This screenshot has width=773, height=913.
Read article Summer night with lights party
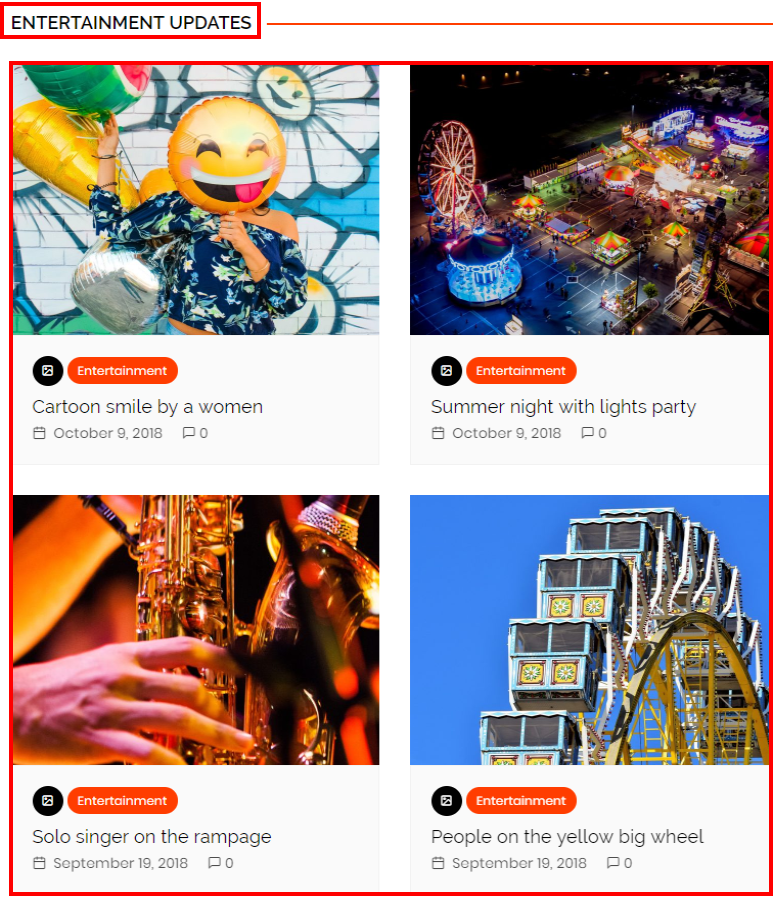(x=563, y=407)
